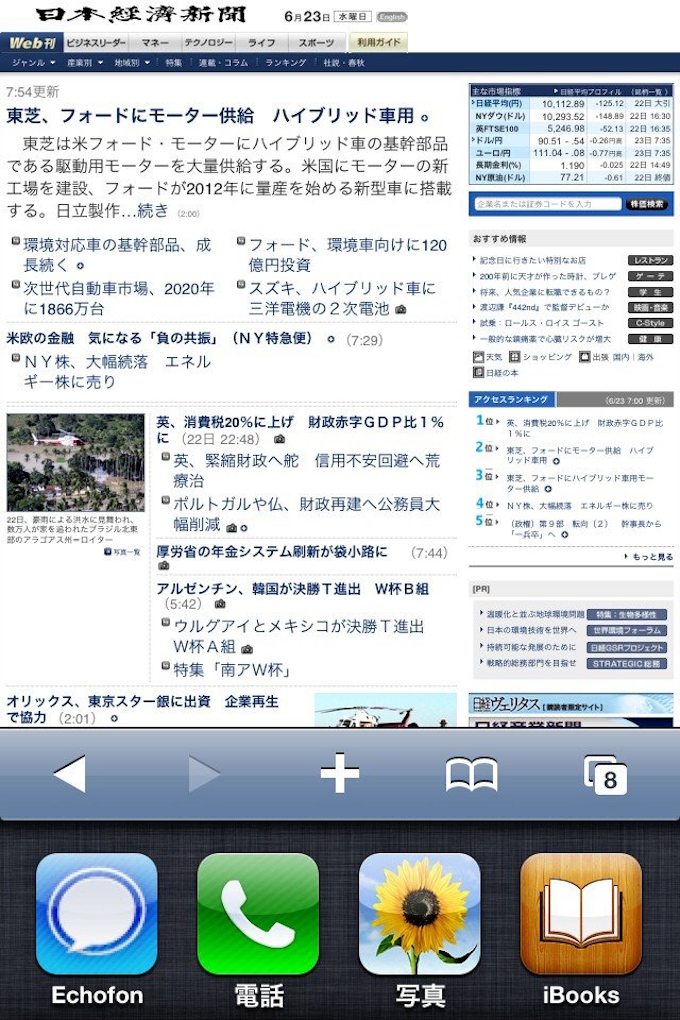Open the 電話 phone app
The width and height of the screenshot is (680, 1020).
point(258,915)
